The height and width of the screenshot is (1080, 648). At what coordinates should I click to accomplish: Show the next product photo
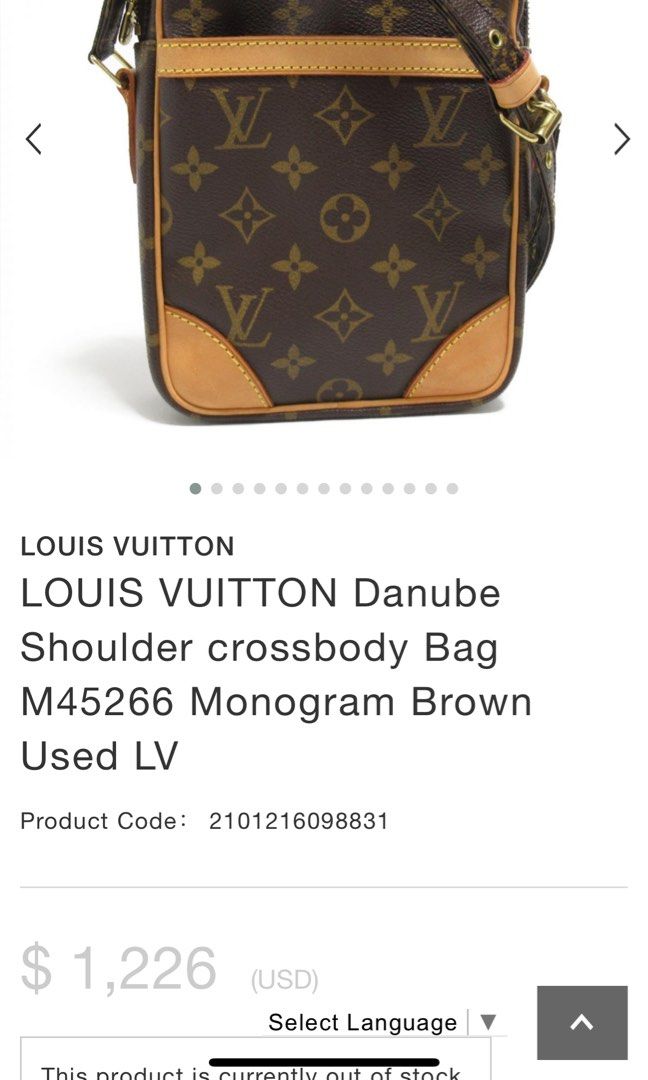click(x=622, y=138)
